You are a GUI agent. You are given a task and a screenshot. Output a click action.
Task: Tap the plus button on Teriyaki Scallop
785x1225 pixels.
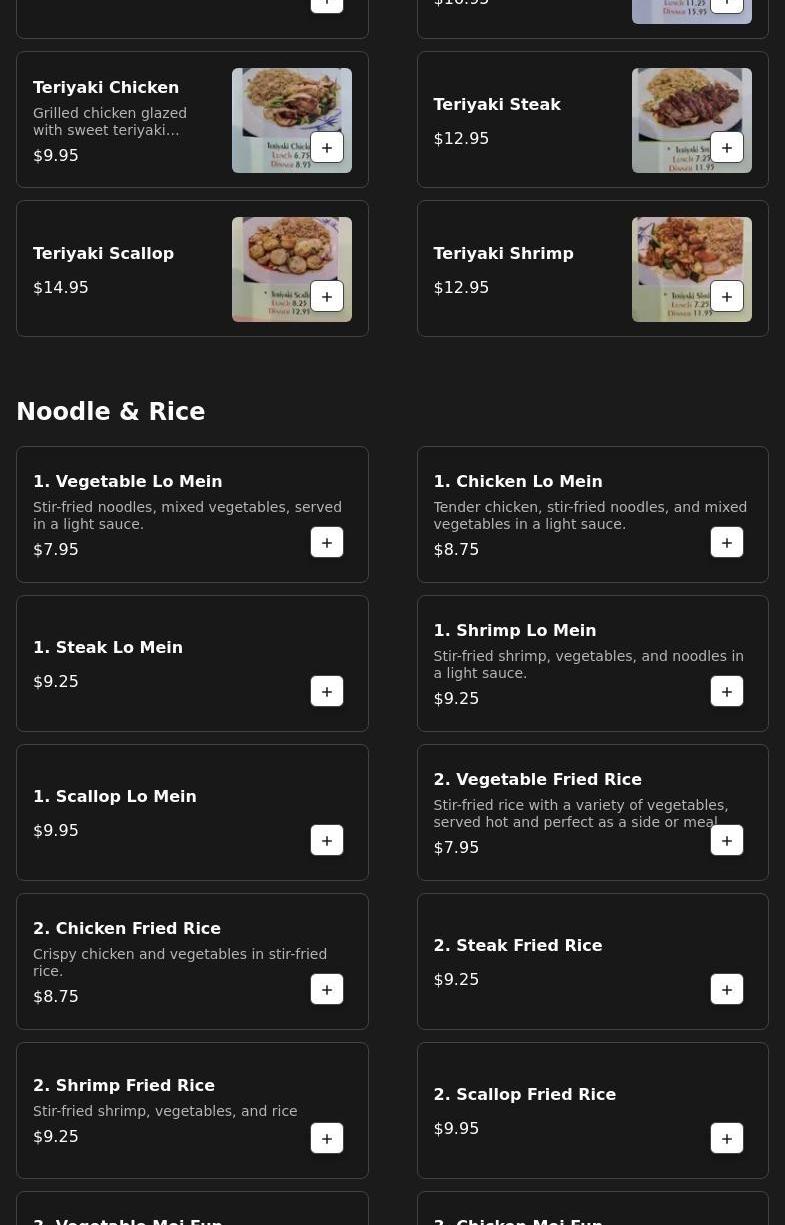tap(327, 297)
